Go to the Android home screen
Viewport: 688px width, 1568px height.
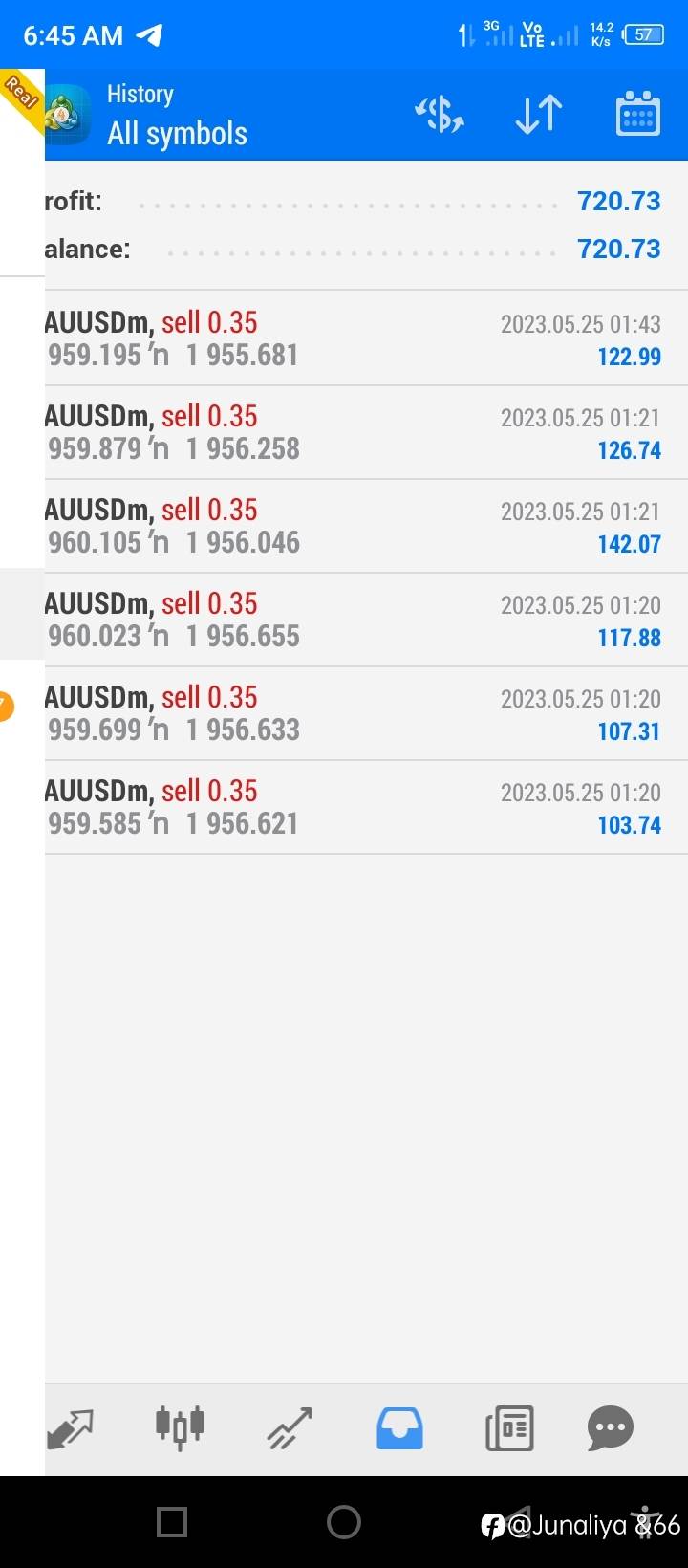[344, 1522]
